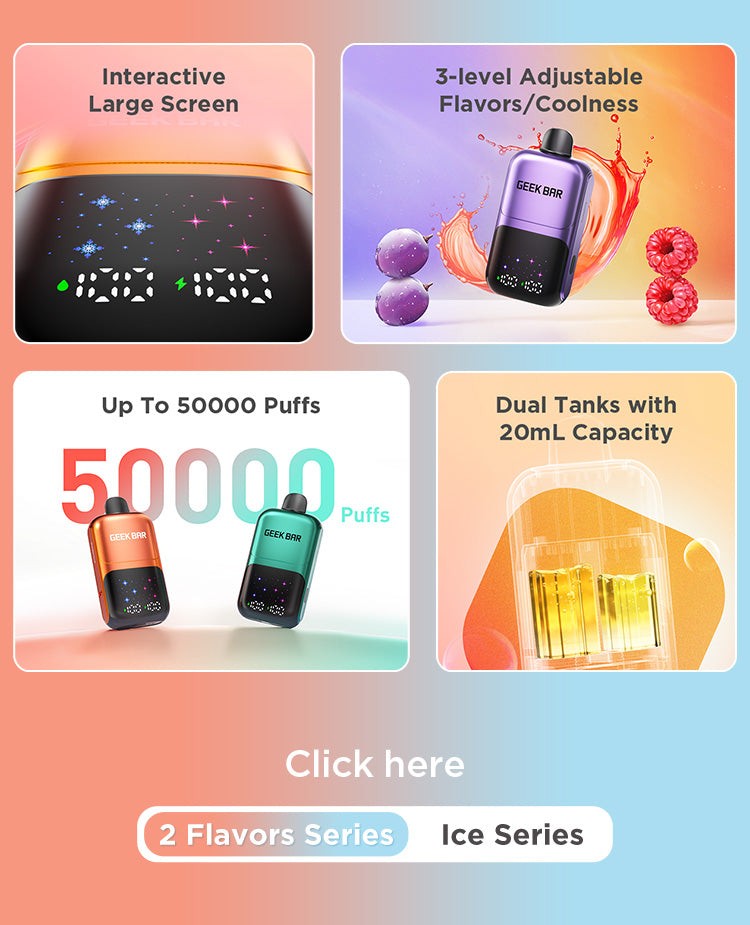Click the purple device's digital display
Viewport: 750px width, 925px height.
tap(520, 280)
